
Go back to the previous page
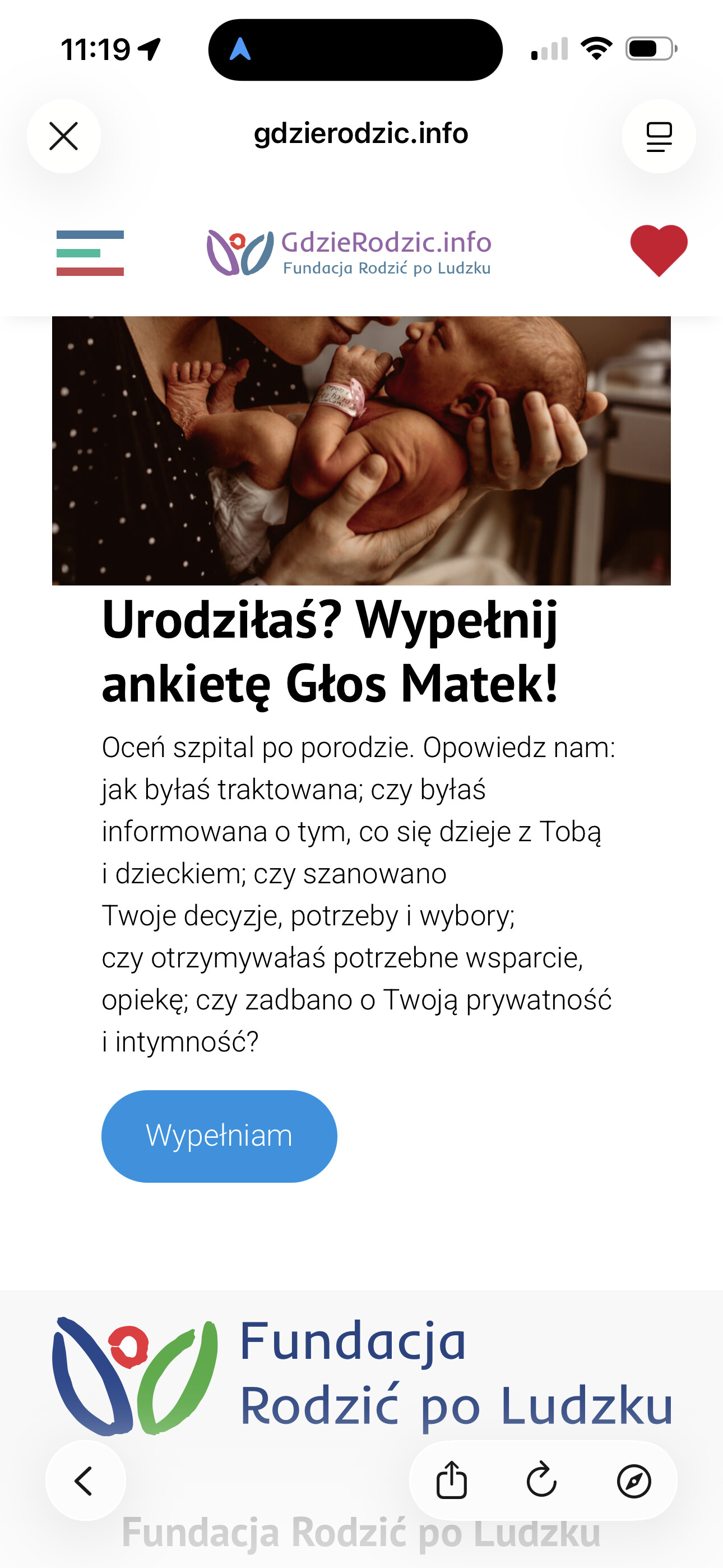point(85,1481)
